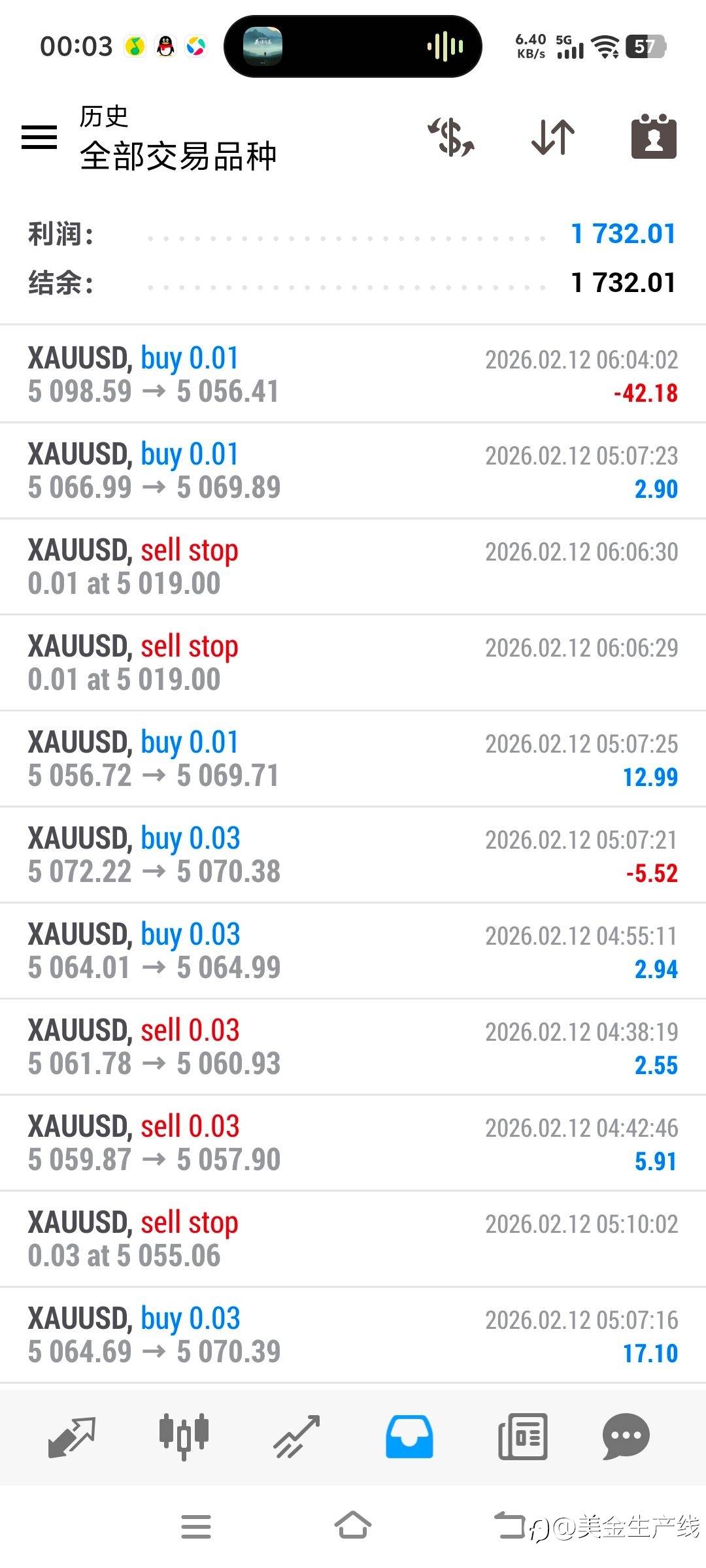Expand the sell 0.03 trade with 5.91 profit

(353, 1143)
